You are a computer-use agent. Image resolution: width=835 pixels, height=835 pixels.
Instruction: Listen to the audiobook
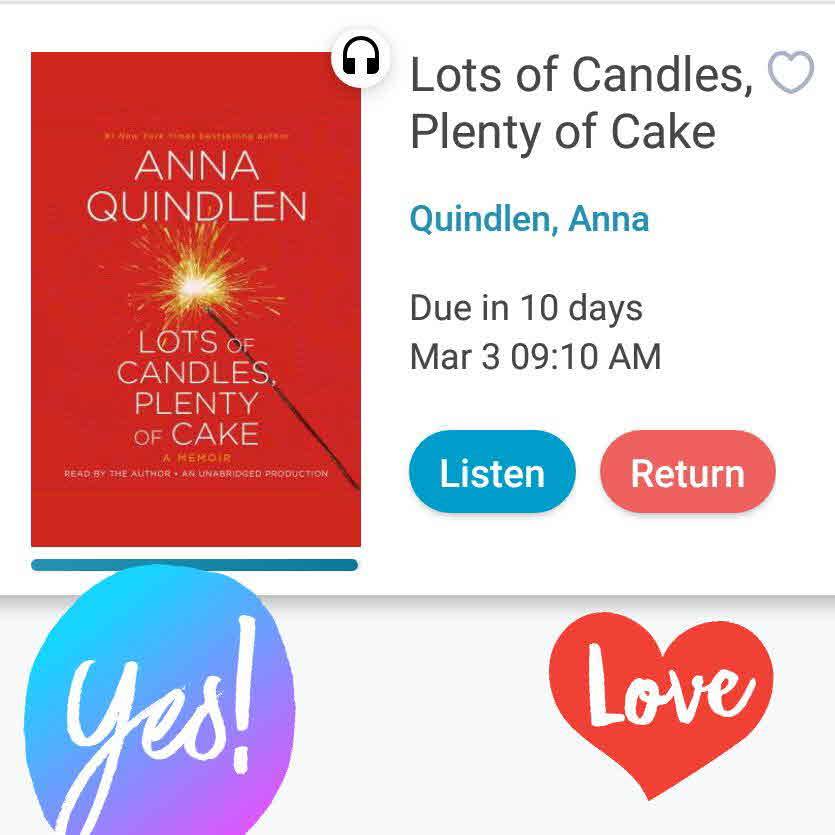coord(492,472)
